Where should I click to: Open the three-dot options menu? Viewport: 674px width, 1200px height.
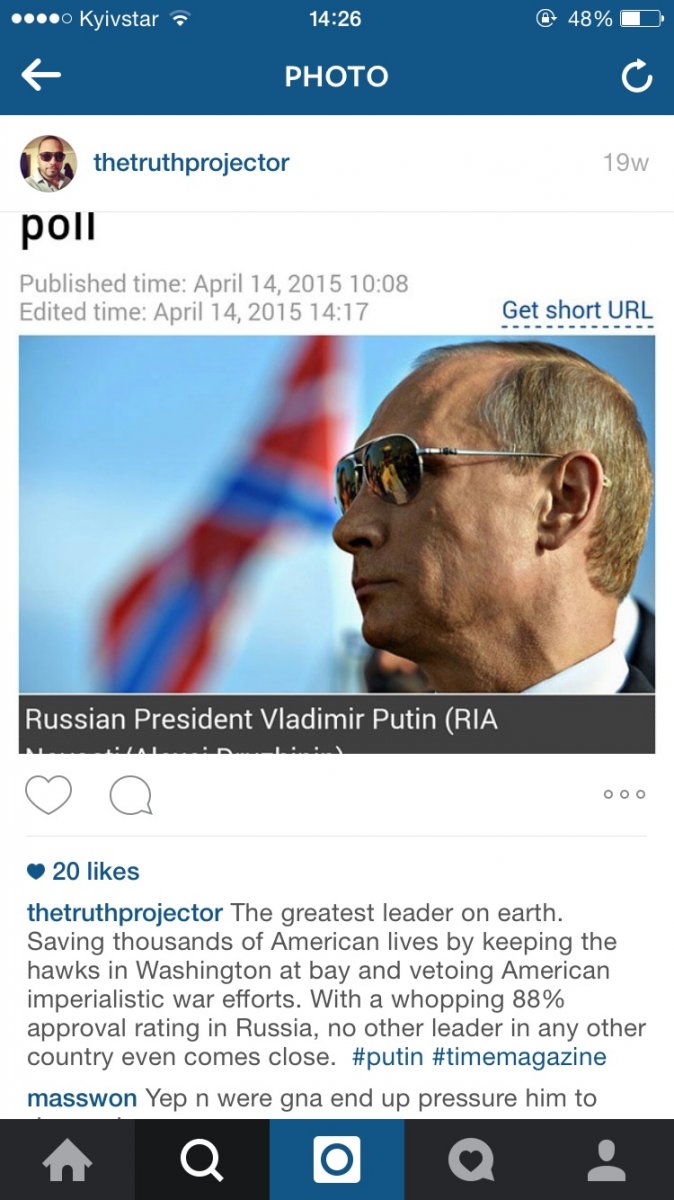[625, 795]
